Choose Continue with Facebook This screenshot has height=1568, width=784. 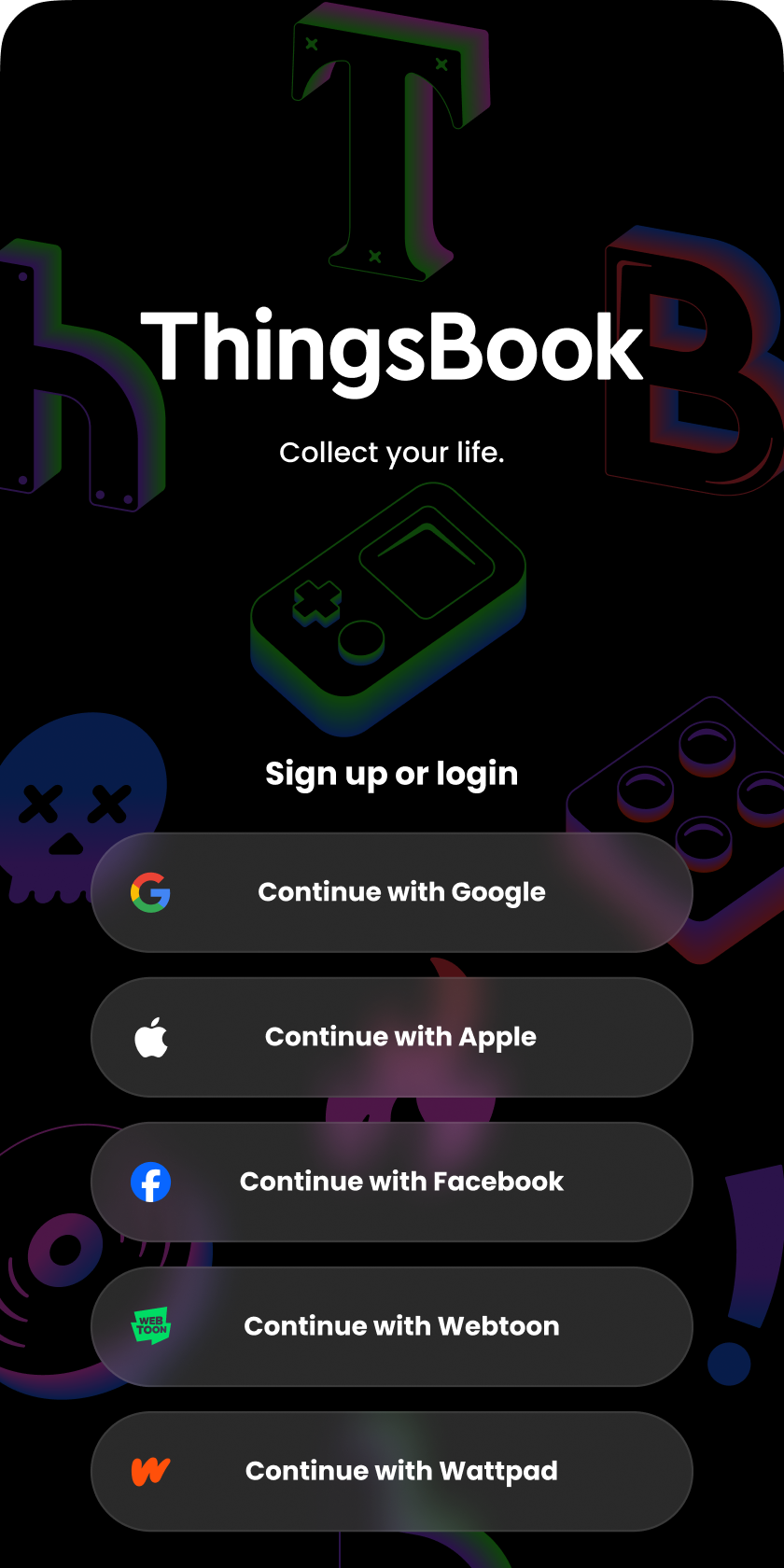(392, 1182)
